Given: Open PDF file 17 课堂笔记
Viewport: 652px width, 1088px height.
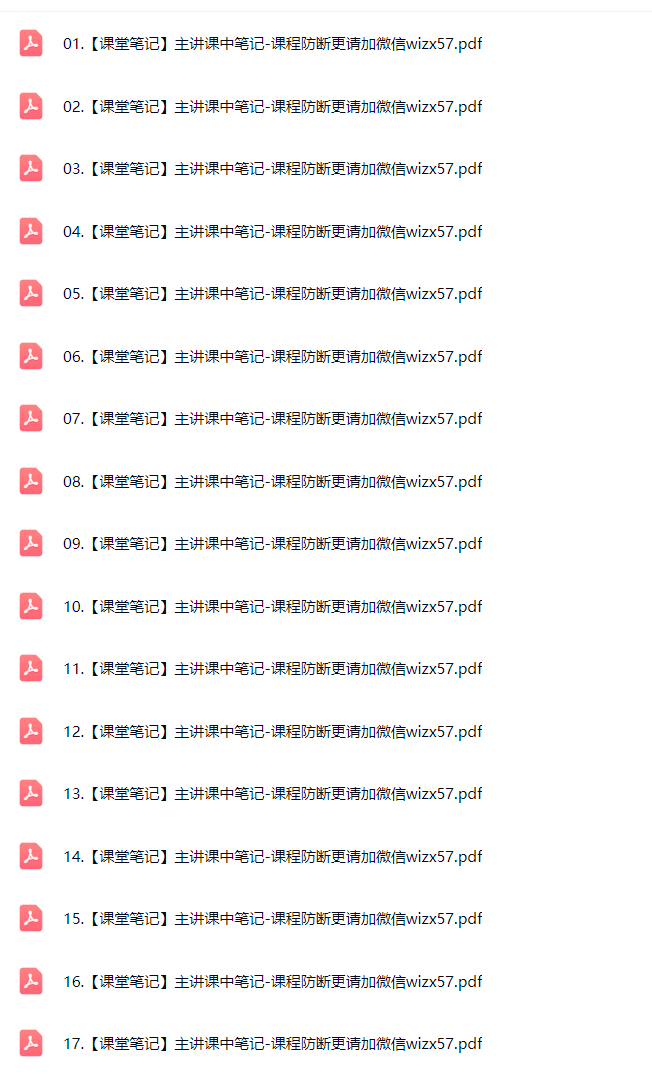Looking at the screenshot, I should tap(272, 1044).
